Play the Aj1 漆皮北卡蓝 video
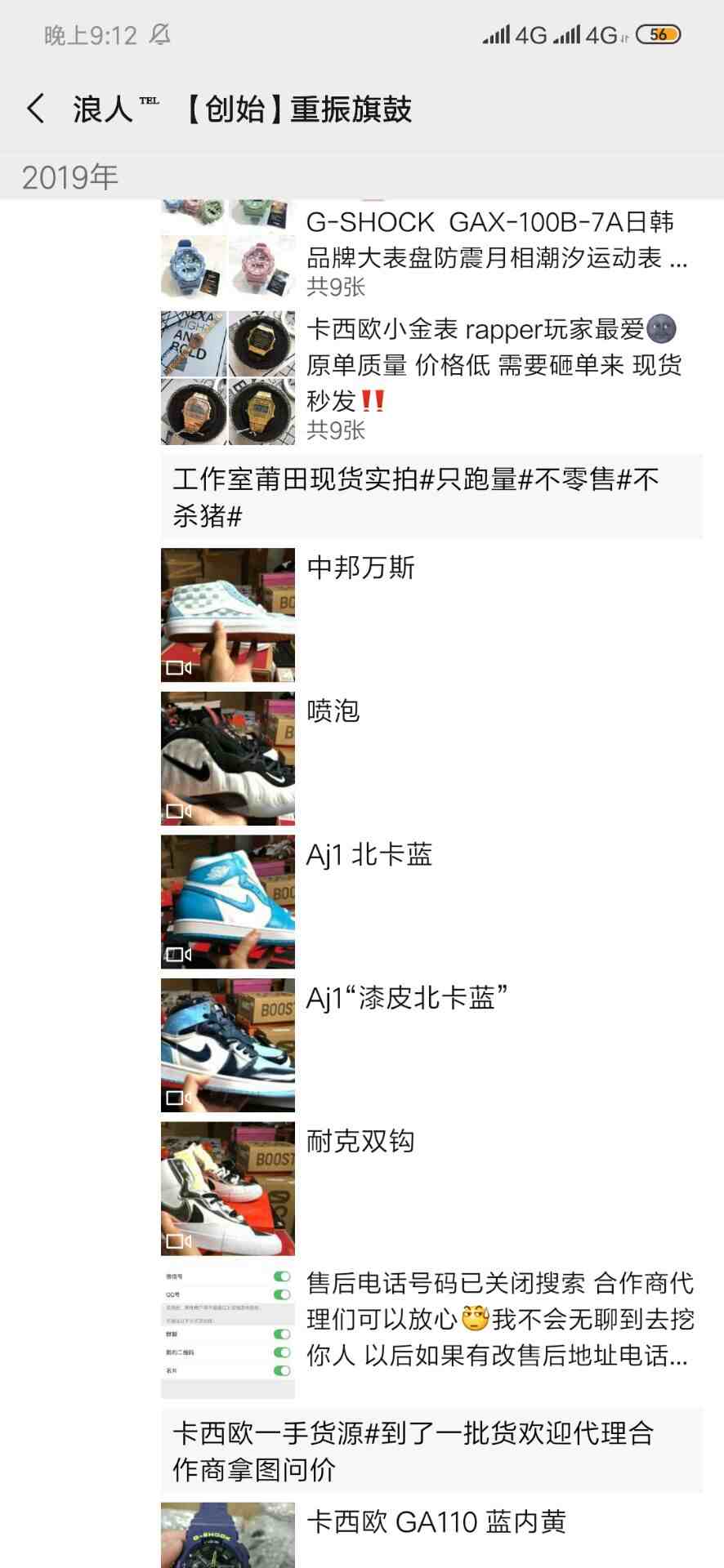The width and height of the screenshot is (724, 1568). (x=228, y=1045)
